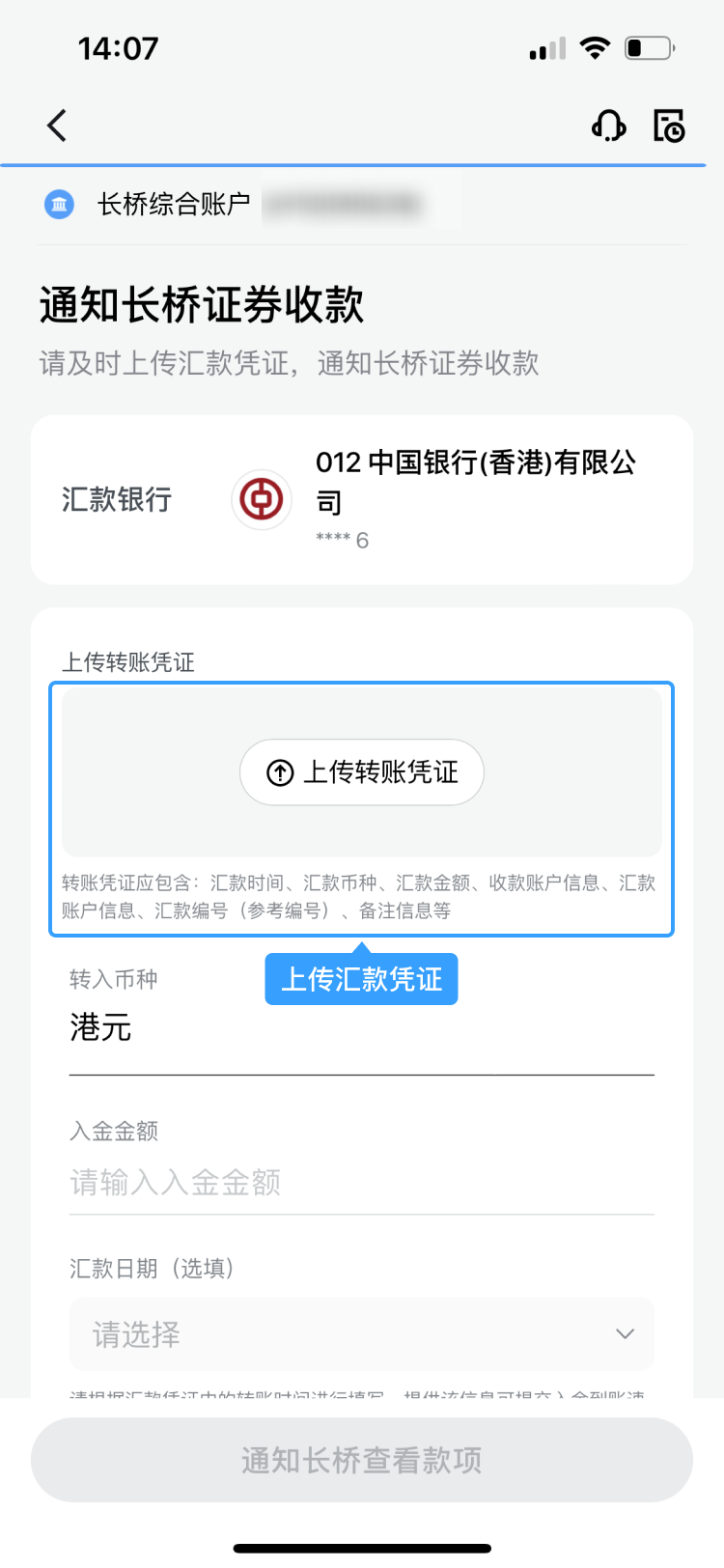Go back using the top-left arrow
The height and width of the screenshot is (1568, 724).
coord(57,126)
